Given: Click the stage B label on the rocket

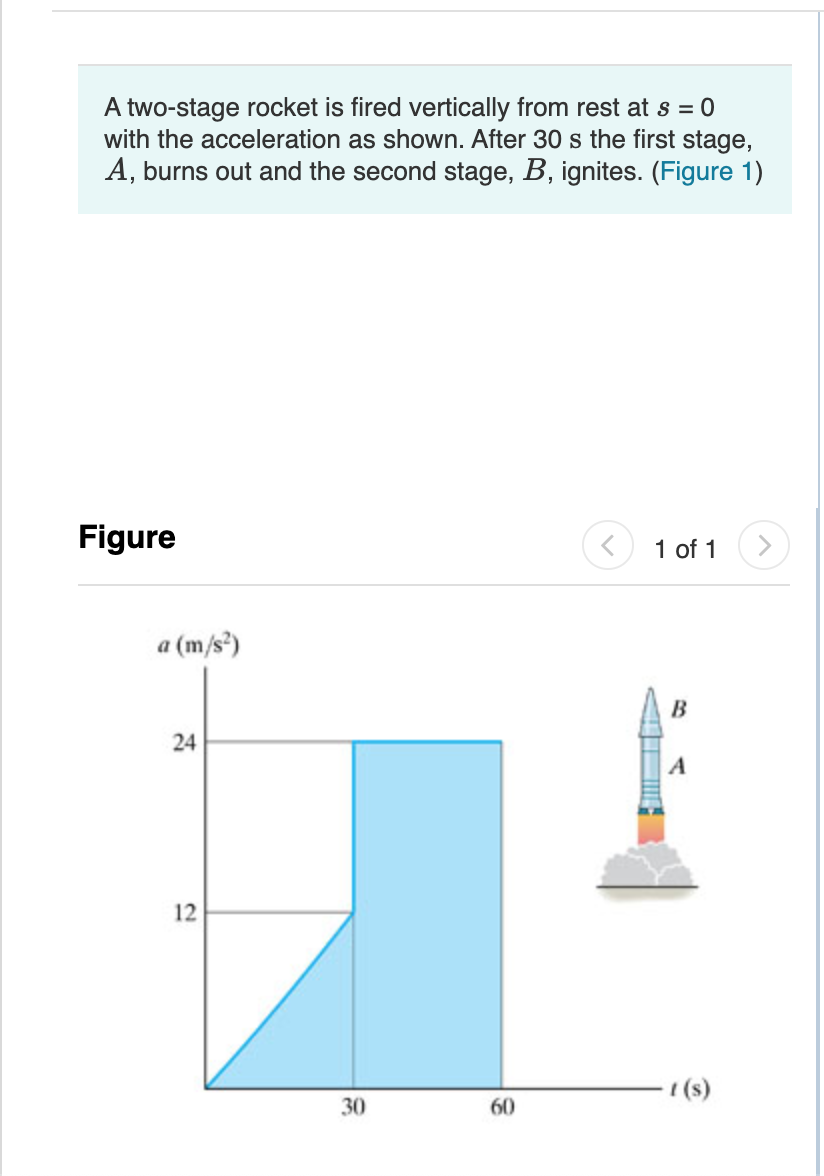Looking at the screenshot, I should 679,710.
